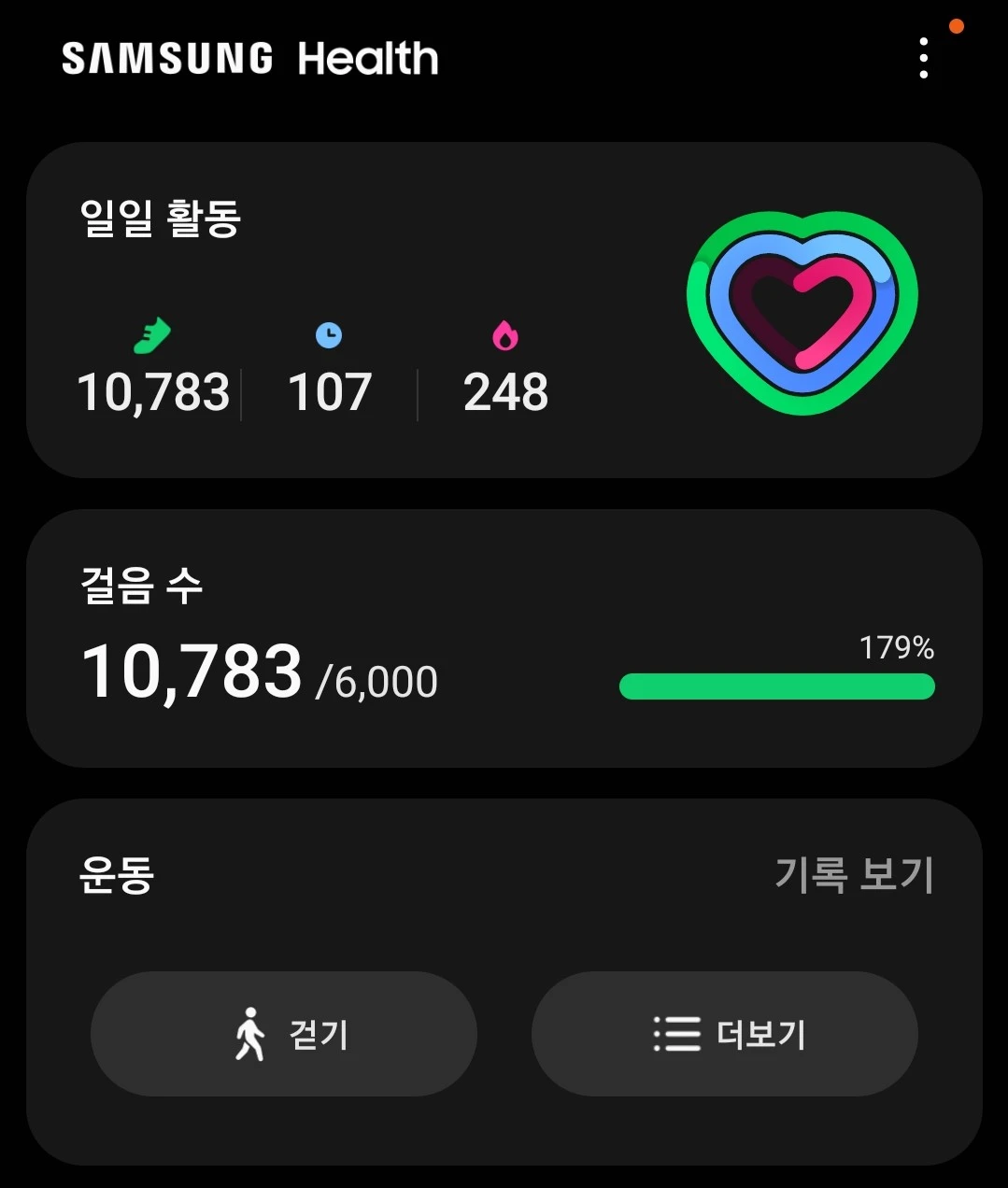Open the 걸음 수 step count card

coord(504,639)
